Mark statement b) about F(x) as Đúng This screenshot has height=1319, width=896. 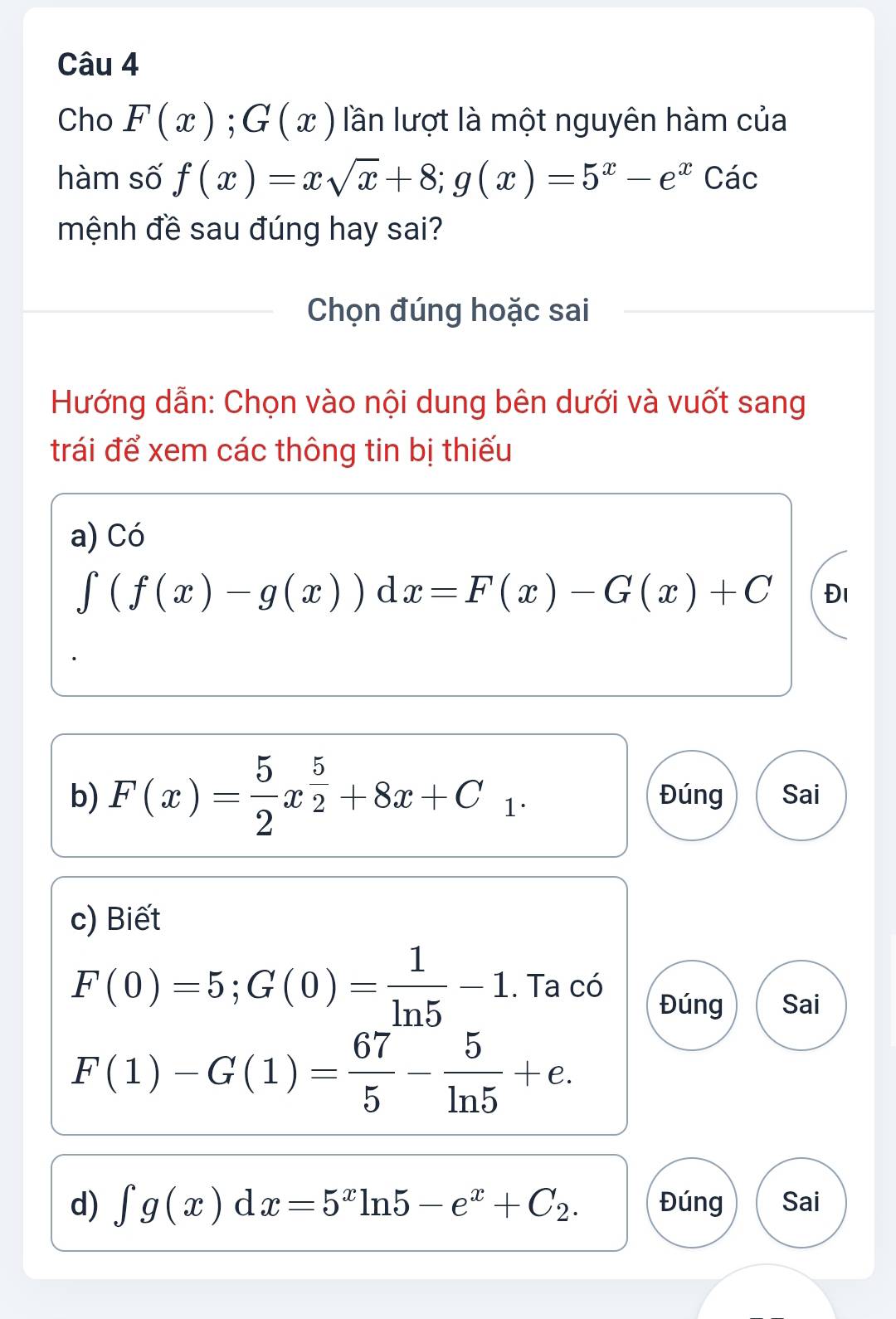[x=690, y=796]
